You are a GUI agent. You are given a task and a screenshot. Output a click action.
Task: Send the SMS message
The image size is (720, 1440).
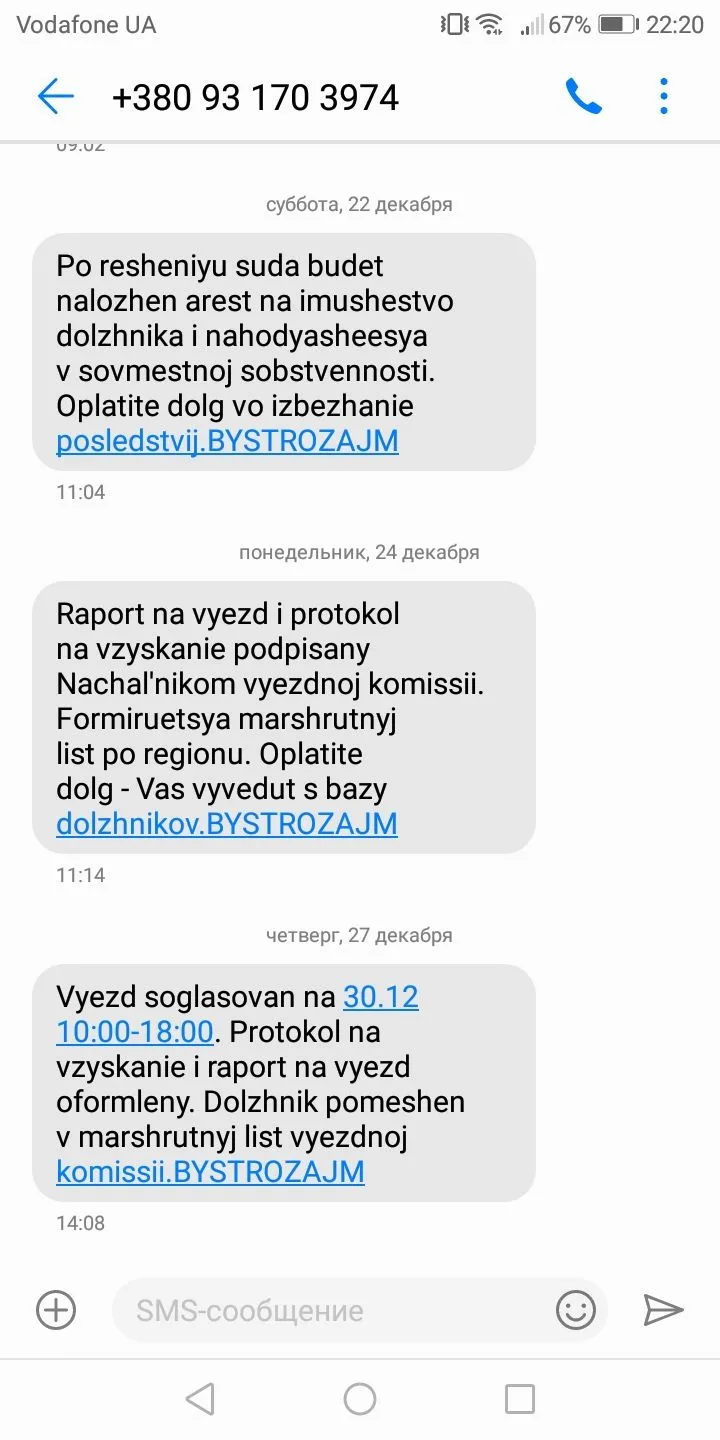click(x=662, y=1309)
